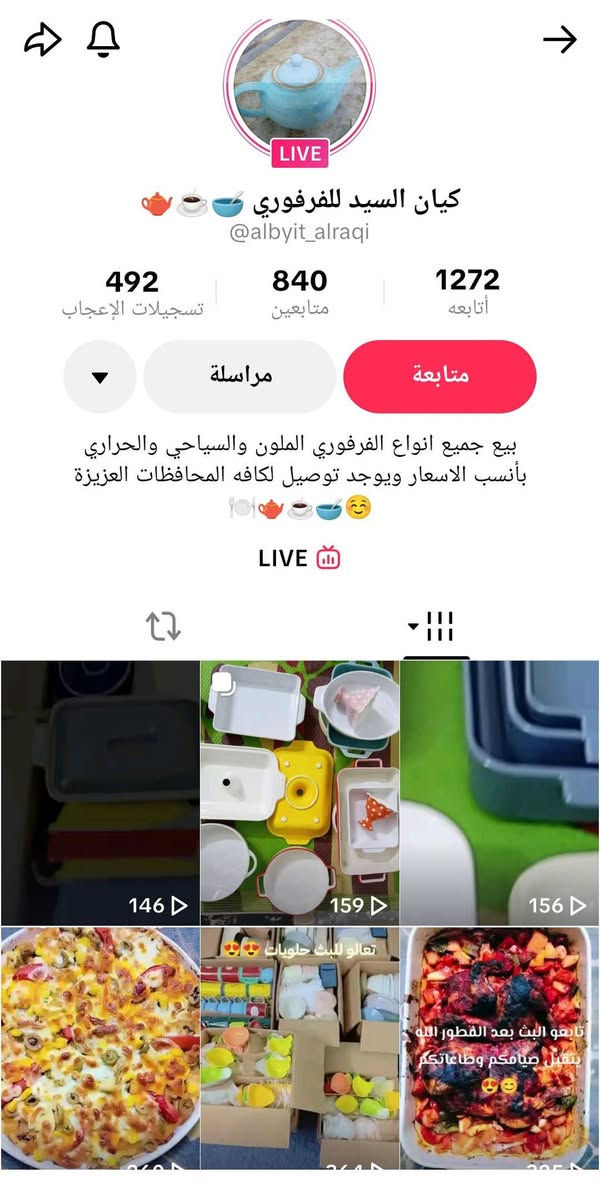Open the notifications bell
The width and height of the screenshot is (600, 1183).
pos(103,40)
